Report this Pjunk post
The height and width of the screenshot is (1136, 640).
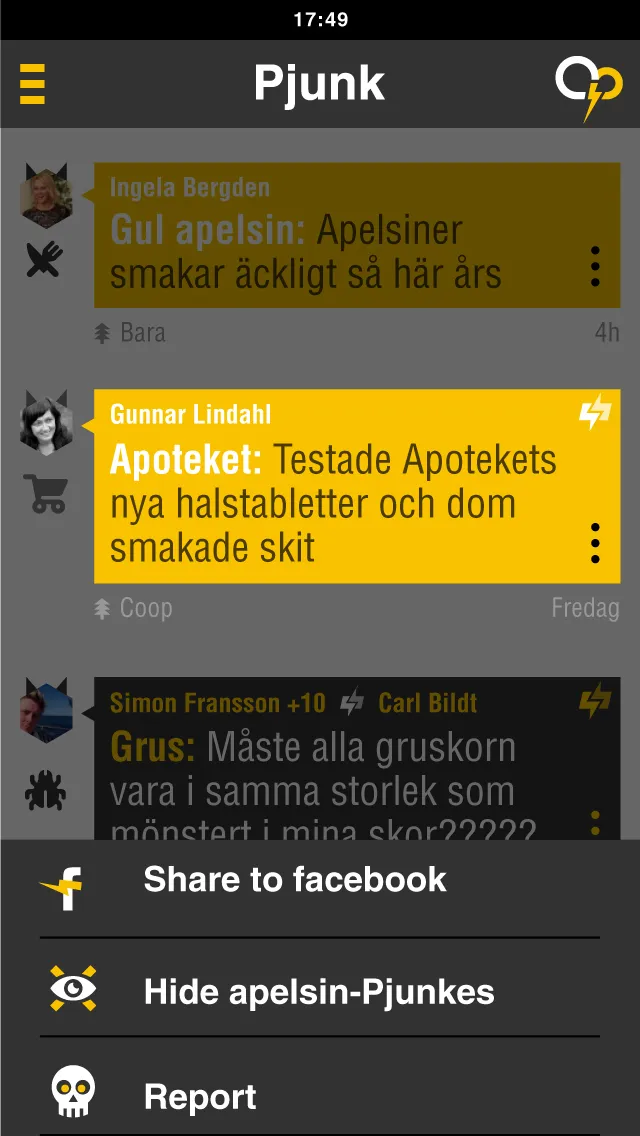pyautogui.click(x=200, y=1097)
